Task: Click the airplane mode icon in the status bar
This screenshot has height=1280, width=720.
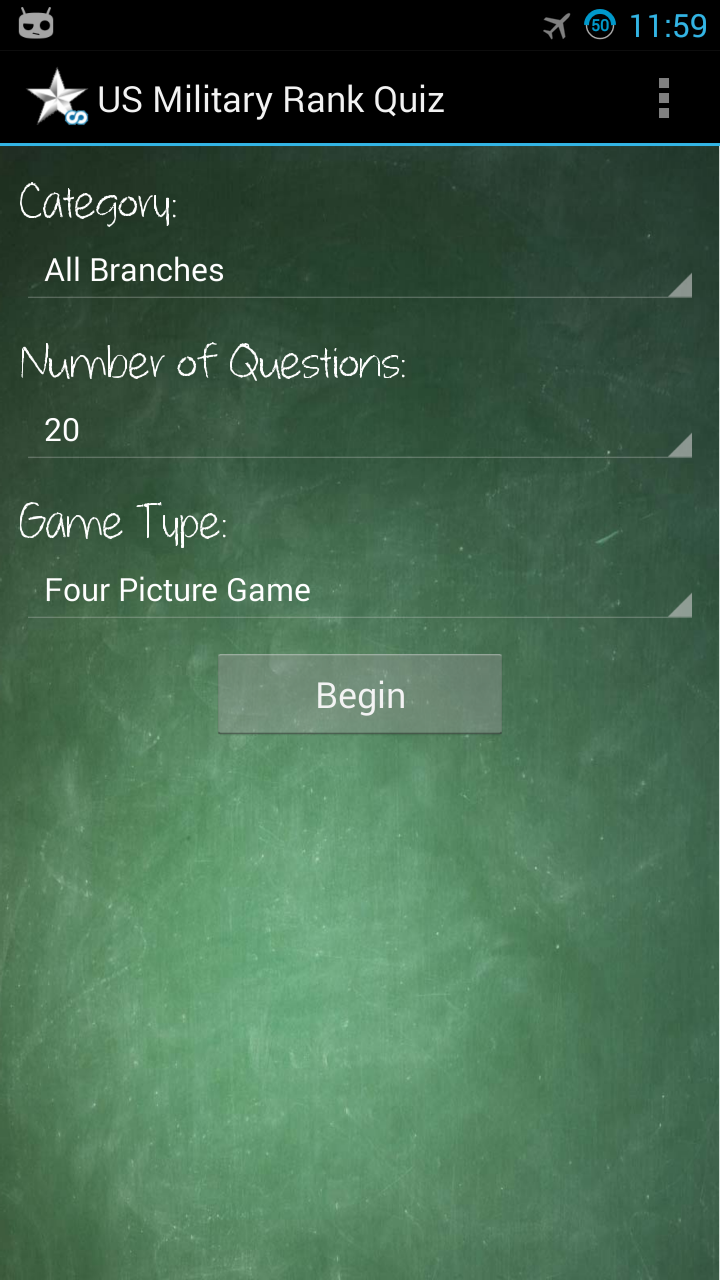Action: click(x=556, y=25)
